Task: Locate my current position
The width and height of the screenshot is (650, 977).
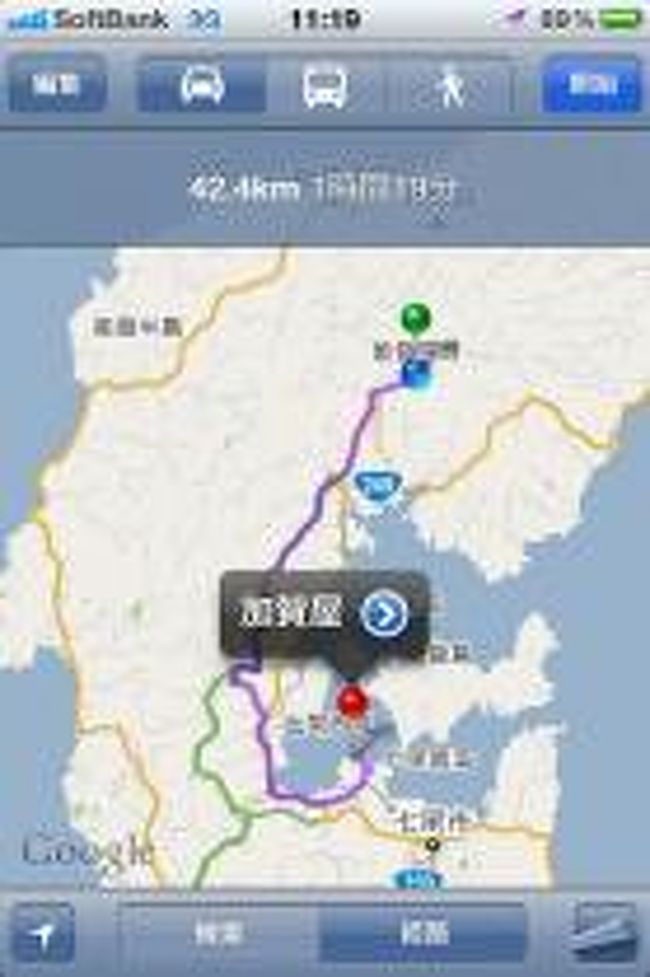Action: tap(43, 932)
